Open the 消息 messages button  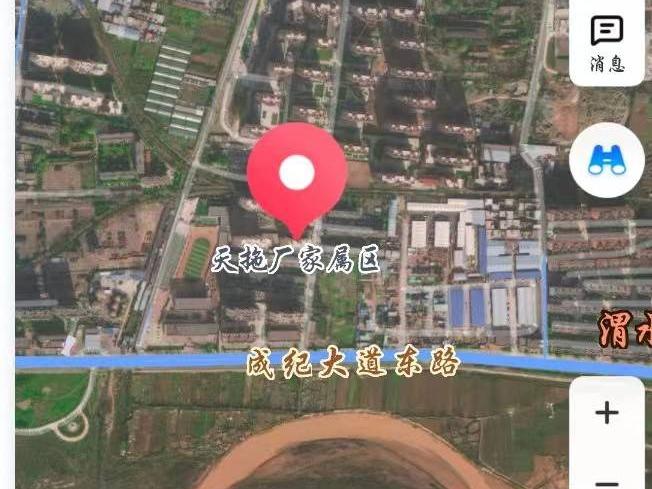coord(607,42)
